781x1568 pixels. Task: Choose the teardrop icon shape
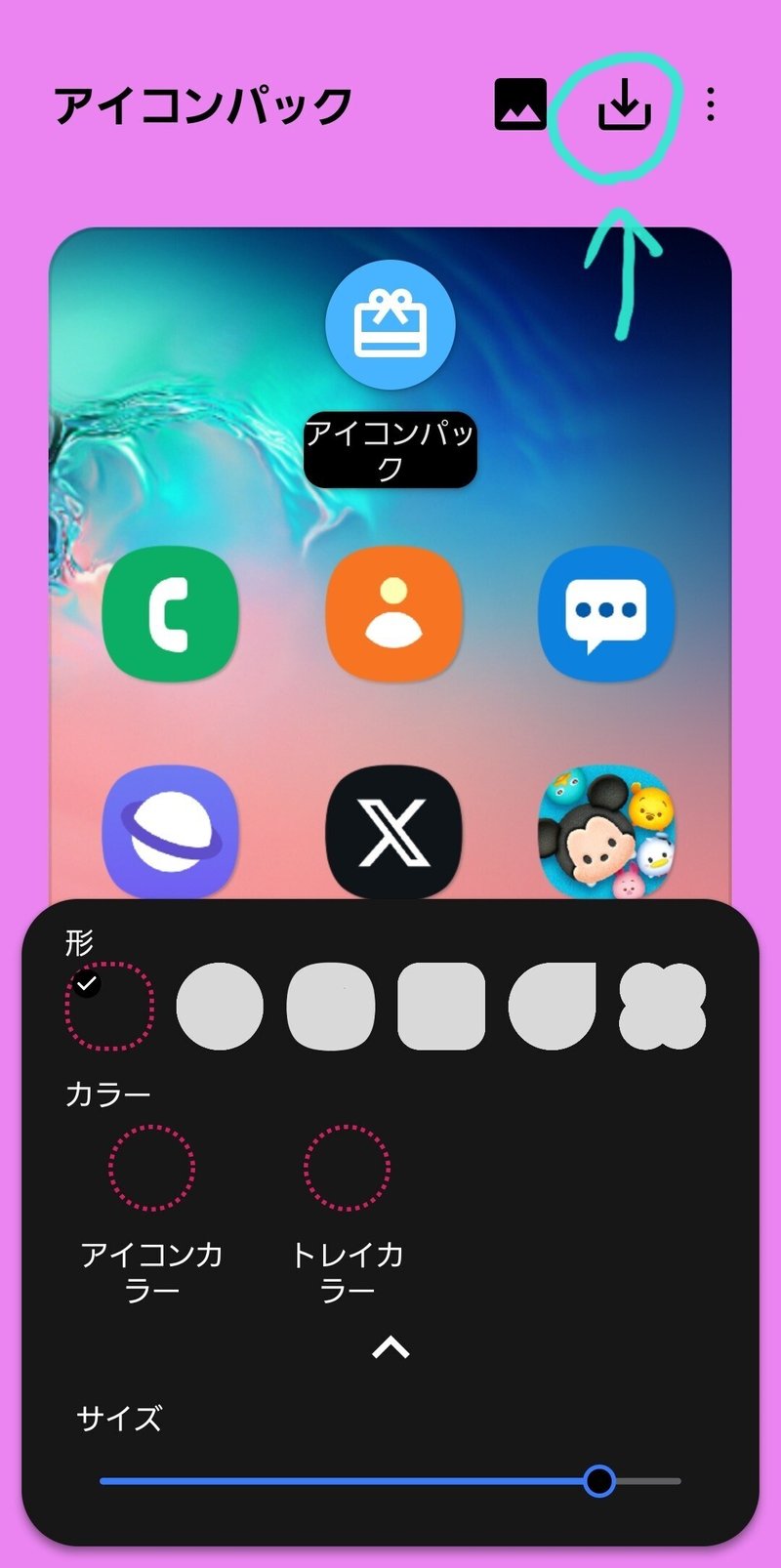coord(553,1007)
